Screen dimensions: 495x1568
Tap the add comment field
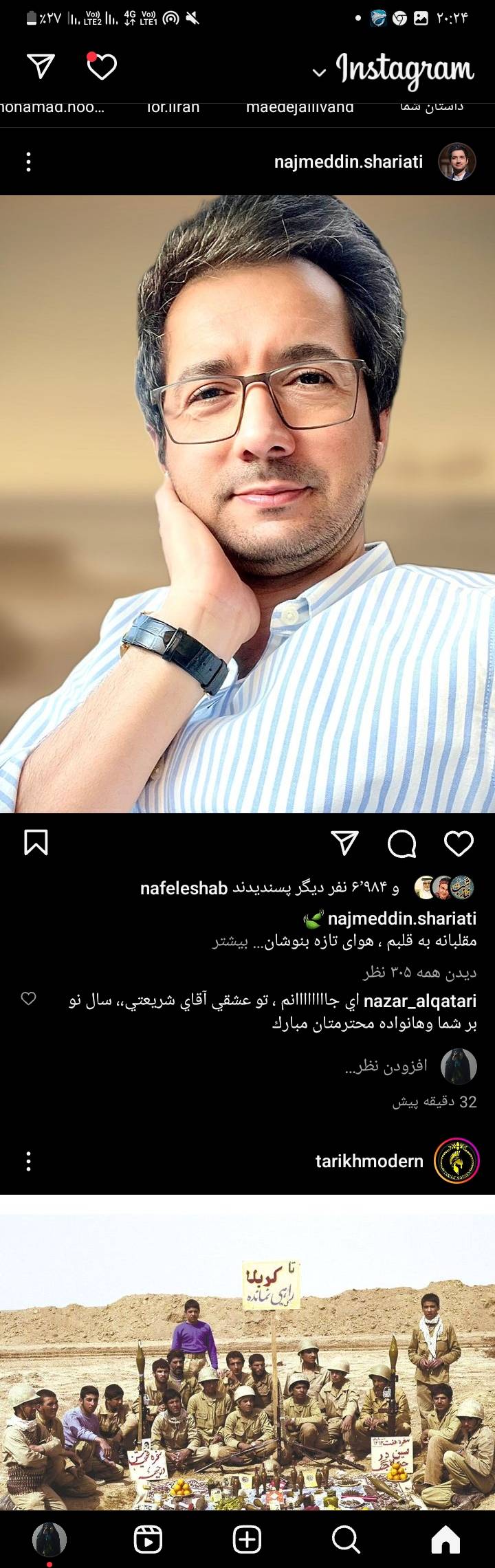coord(385,1065)
